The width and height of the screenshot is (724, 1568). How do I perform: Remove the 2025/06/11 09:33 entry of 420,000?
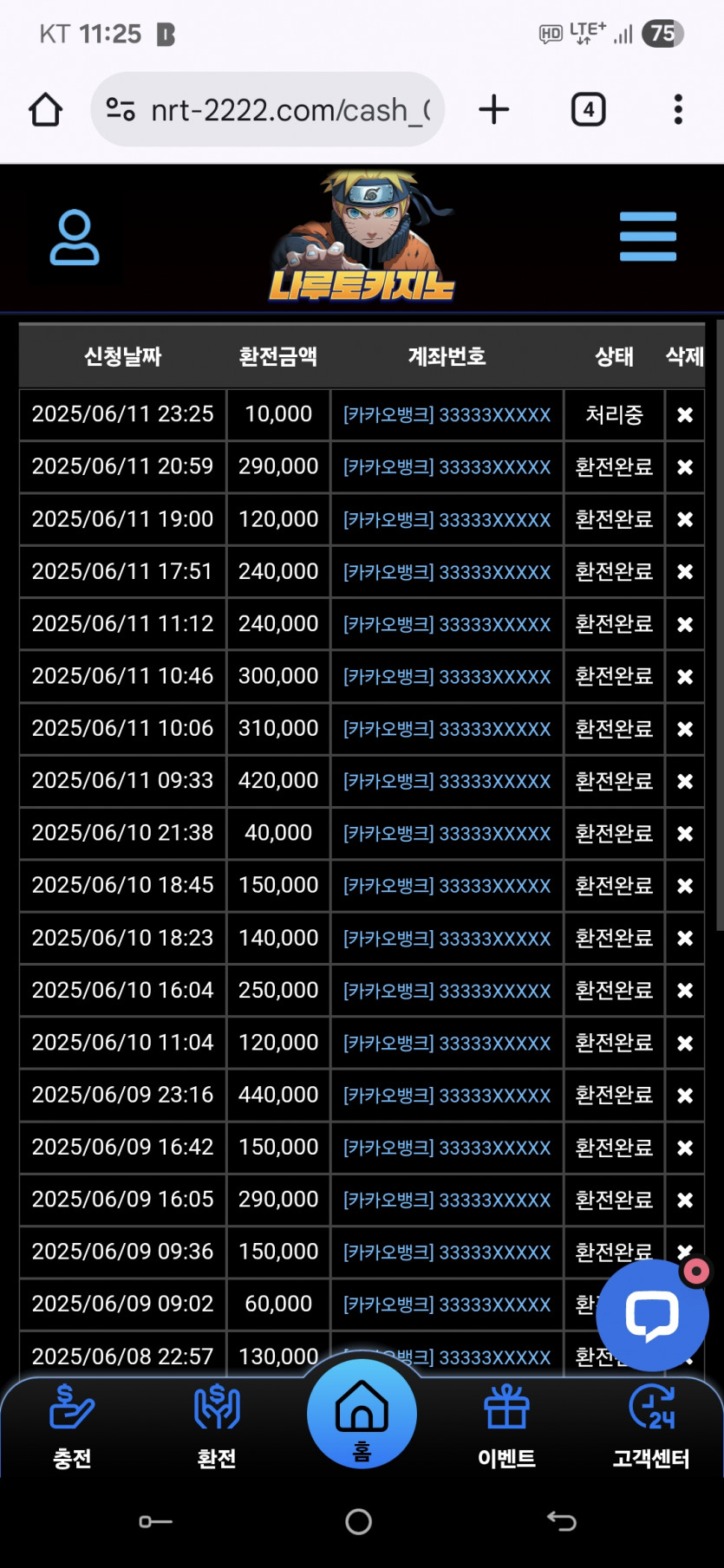[685, 781]
